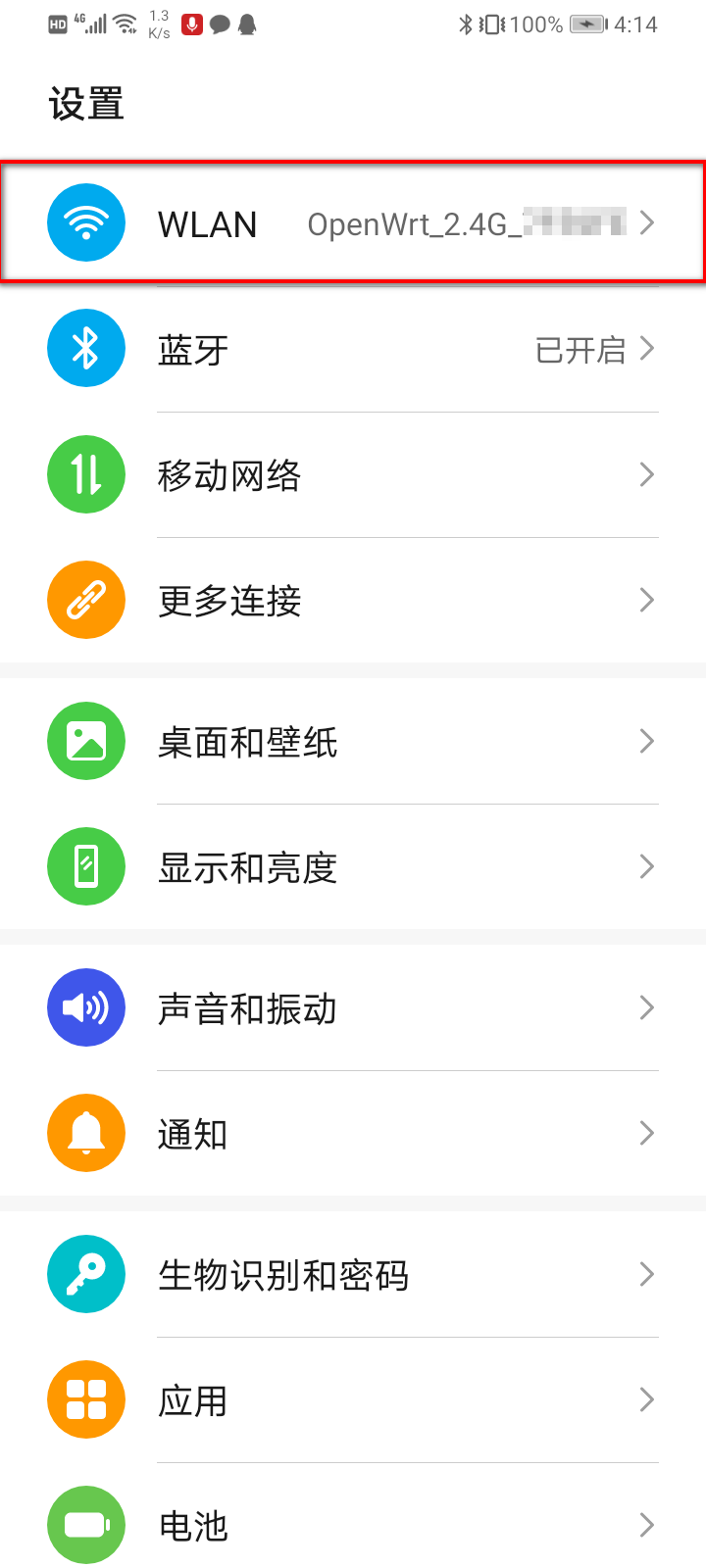Viewport: 706px width, 1568px height.
Task: Open the 蓝牙 Bluetooth settings
Action: (x=353, y=349)
